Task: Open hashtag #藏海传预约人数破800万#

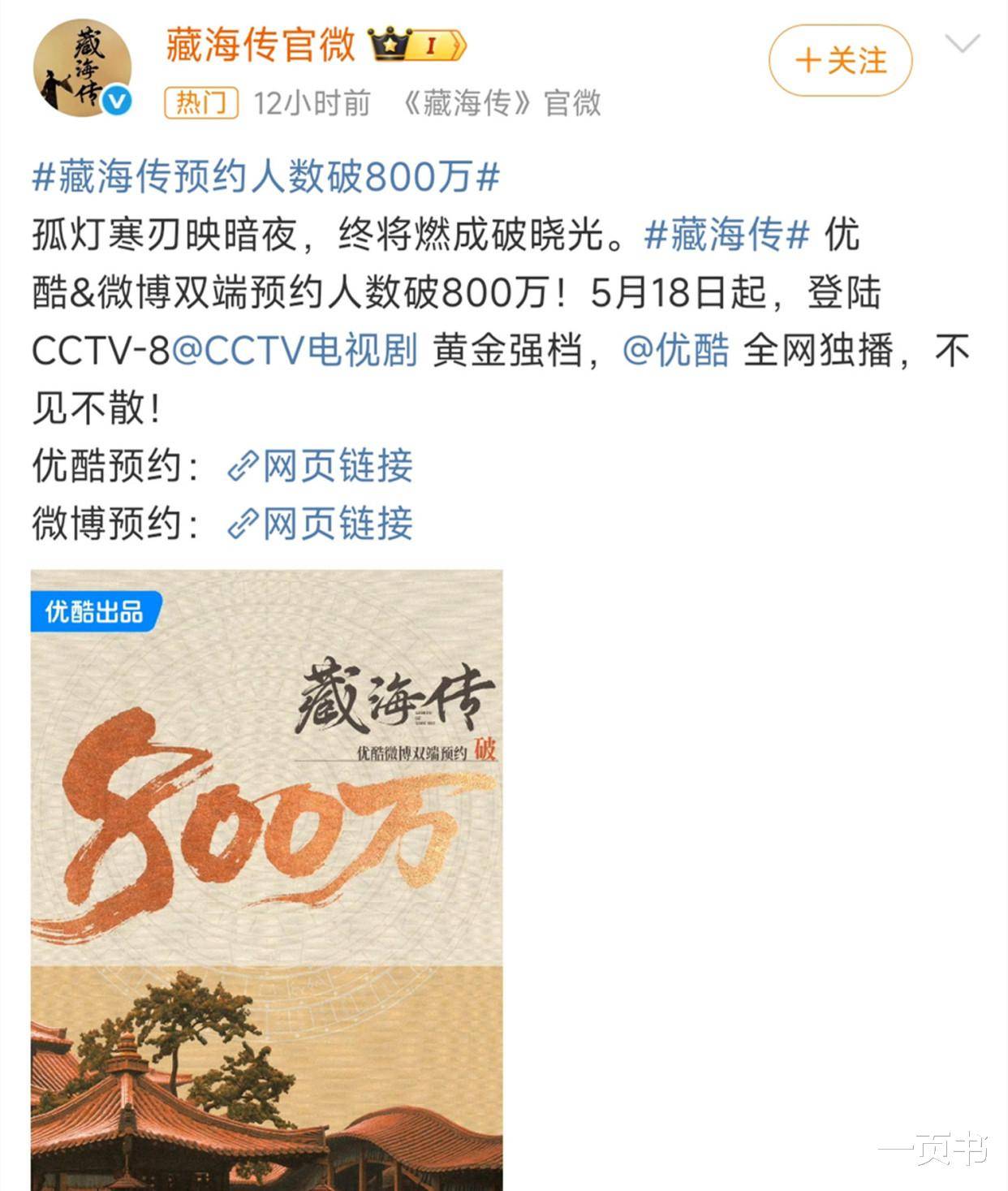Action: [265, 176]
